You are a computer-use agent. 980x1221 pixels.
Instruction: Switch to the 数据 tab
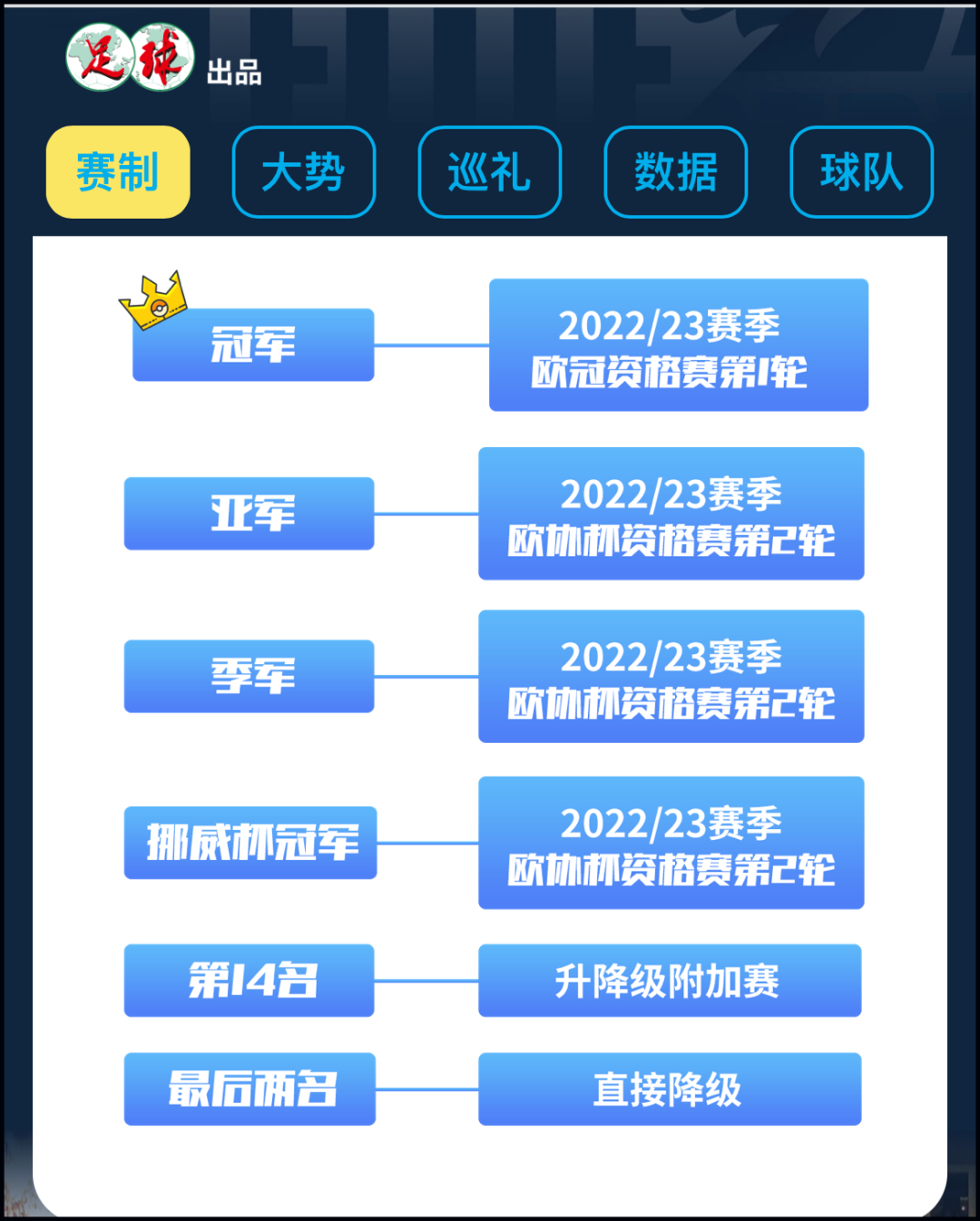(x=676, y=172)
